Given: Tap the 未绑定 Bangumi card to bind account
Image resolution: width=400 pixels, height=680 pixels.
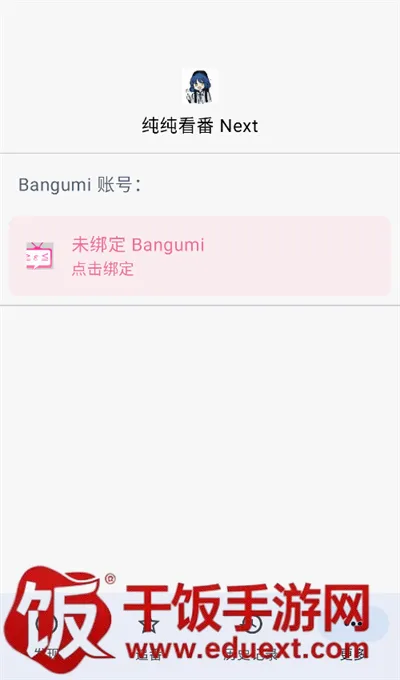Looking at the screenshot, I should click(x=200, y=256).
